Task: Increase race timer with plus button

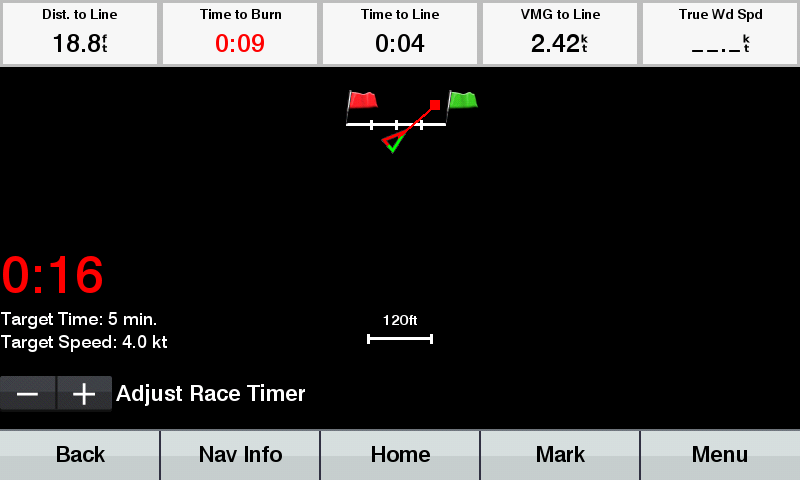Action: [84, 394]
